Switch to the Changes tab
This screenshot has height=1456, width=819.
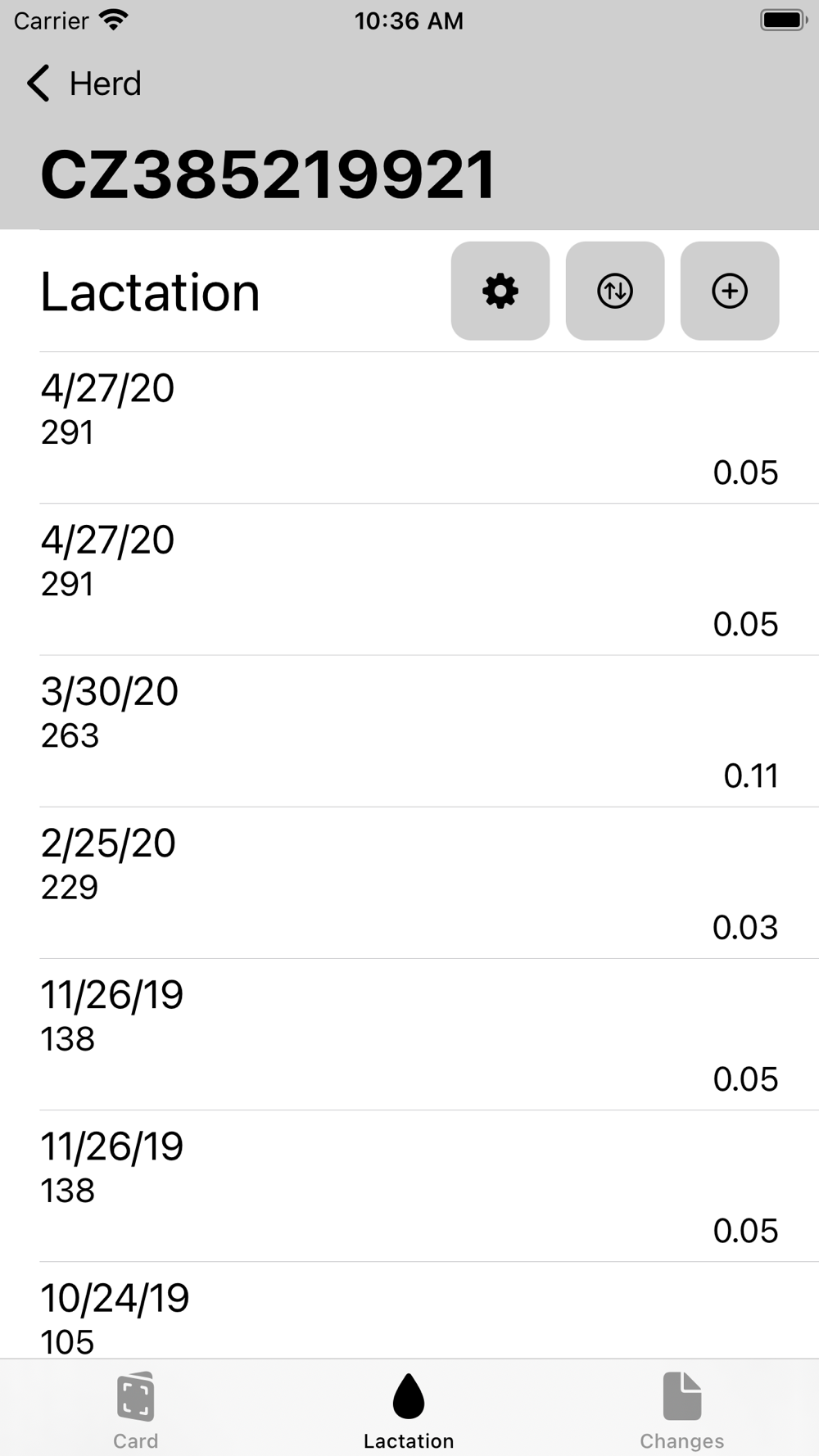click(x=681, y=1410)
